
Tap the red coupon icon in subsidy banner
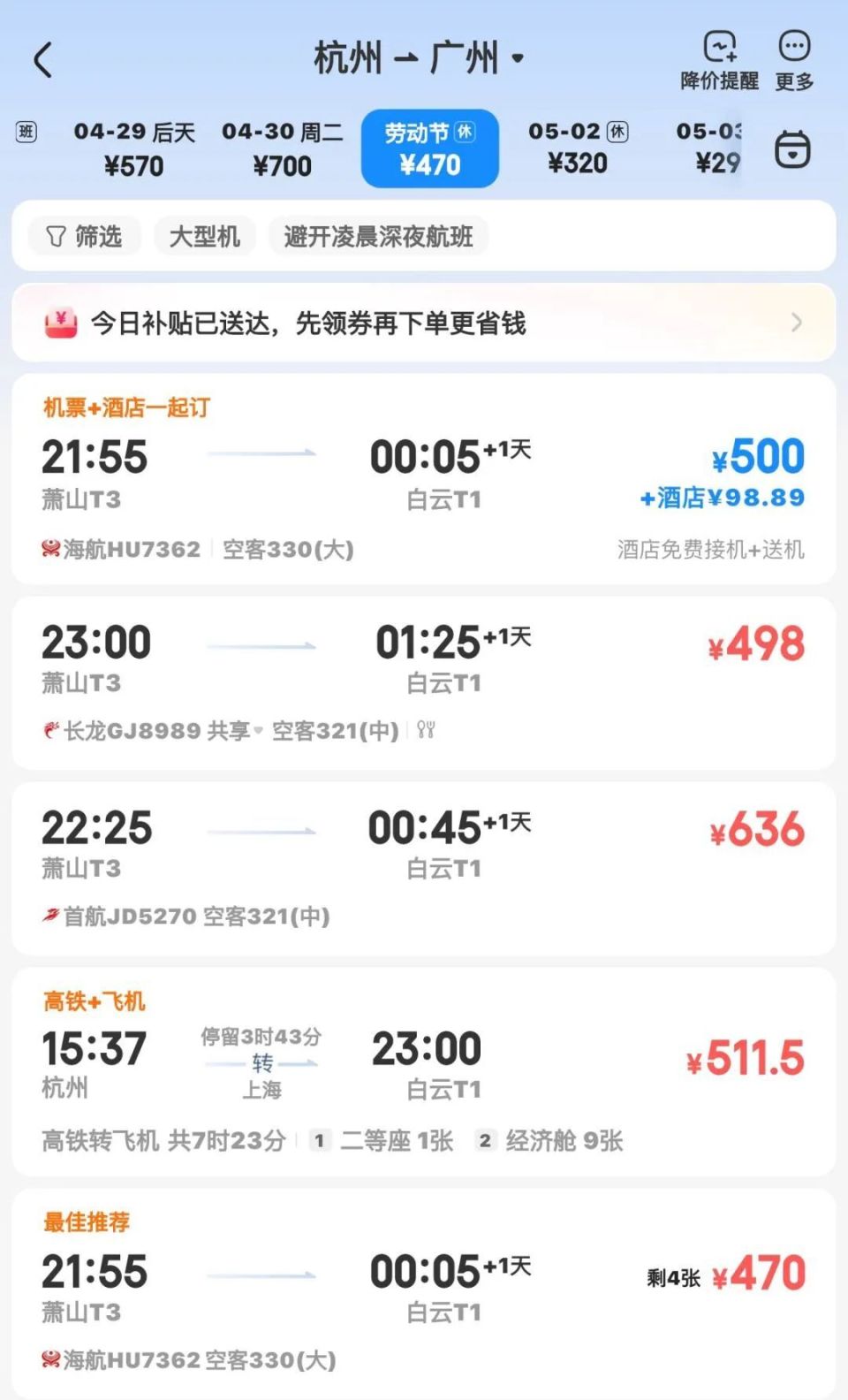coord(58,323)
